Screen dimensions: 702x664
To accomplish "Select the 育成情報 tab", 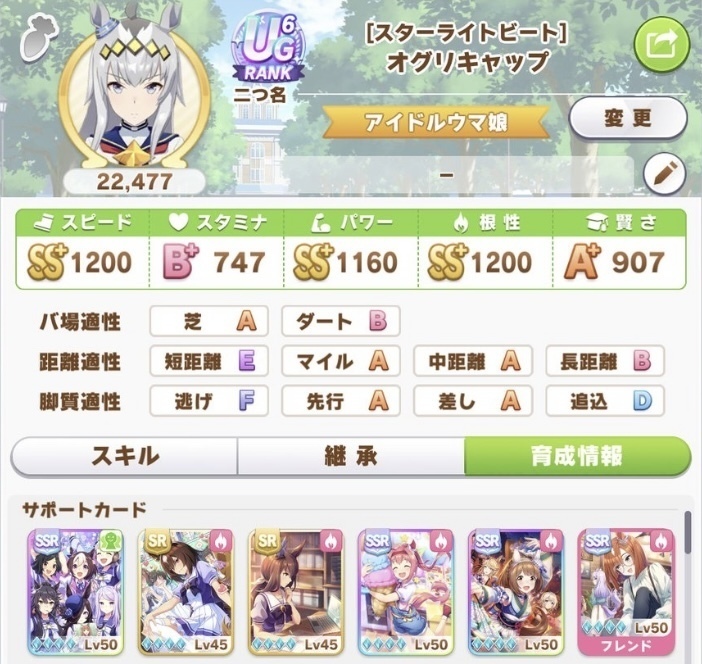I will pos(577,456).
